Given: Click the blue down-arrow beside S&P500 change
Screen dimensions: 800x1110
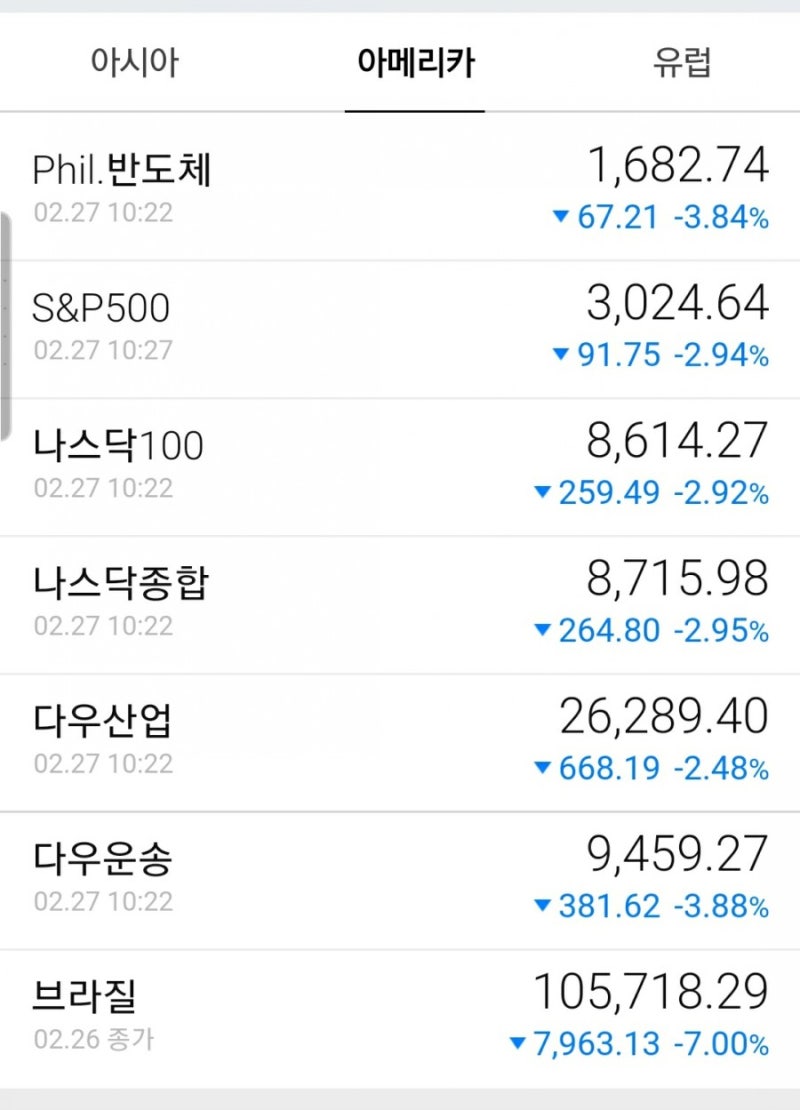Looking at the screenshot, I should (563, 355).
